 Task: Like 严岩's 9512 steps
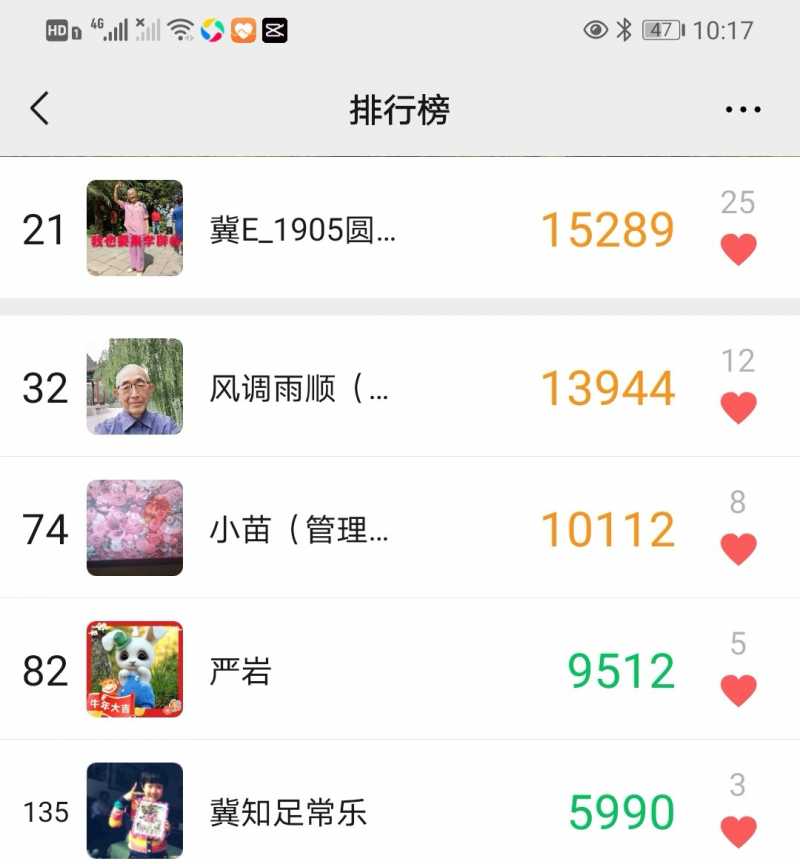(738, 690)
